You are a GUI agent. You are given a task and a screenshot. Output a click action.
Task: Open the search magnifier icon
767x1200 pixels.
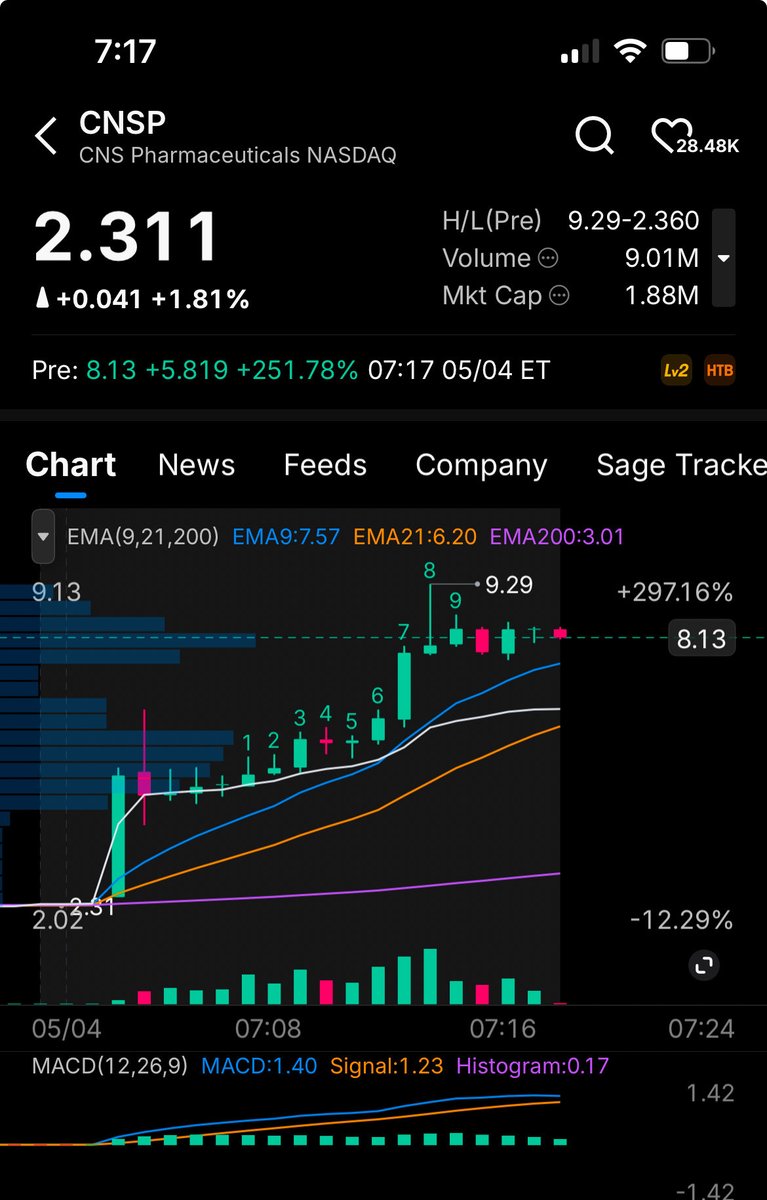pyautogui.click(x=594, y=135)
